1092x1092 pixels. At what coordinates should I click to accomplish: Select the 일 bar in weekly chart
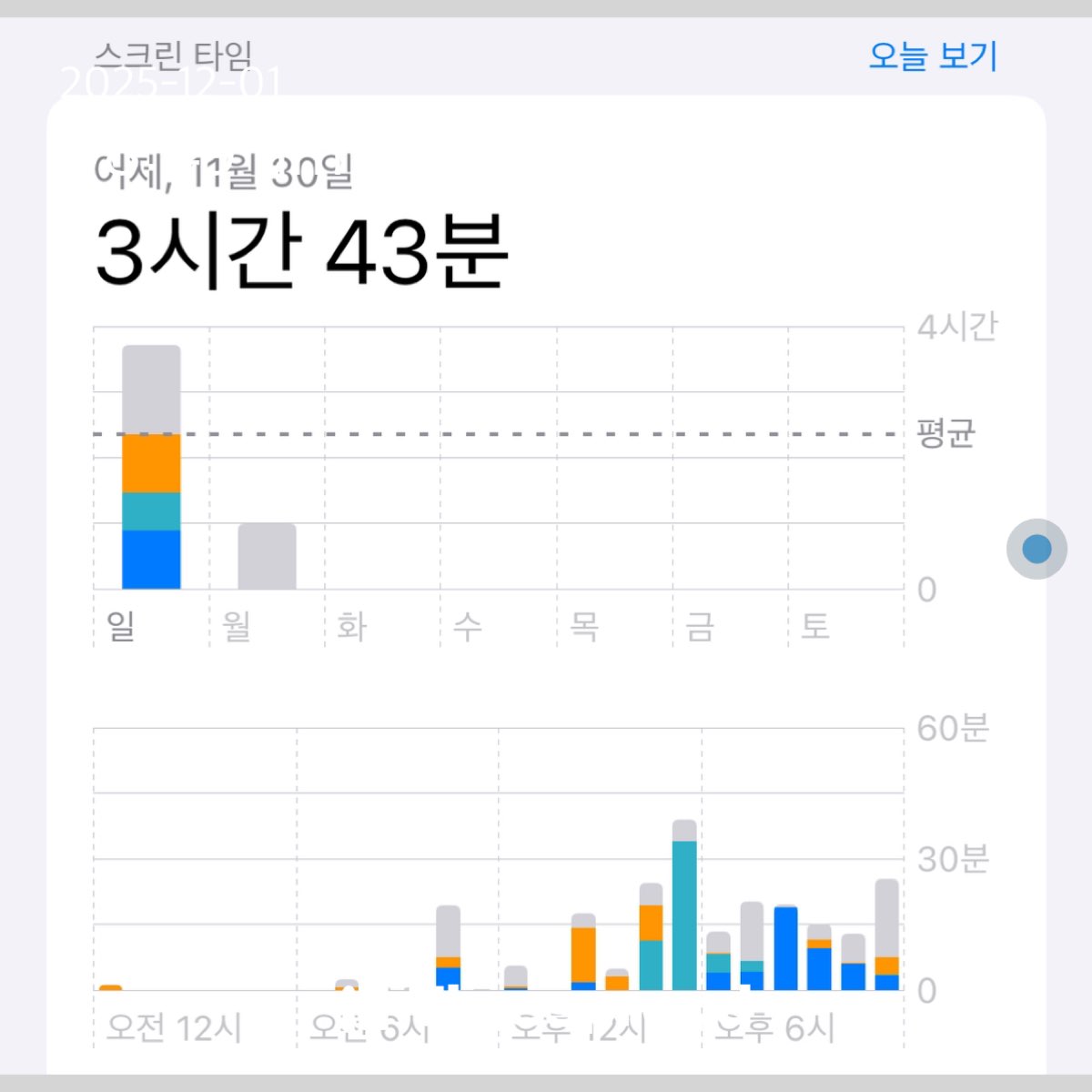(x=151, y=467)
